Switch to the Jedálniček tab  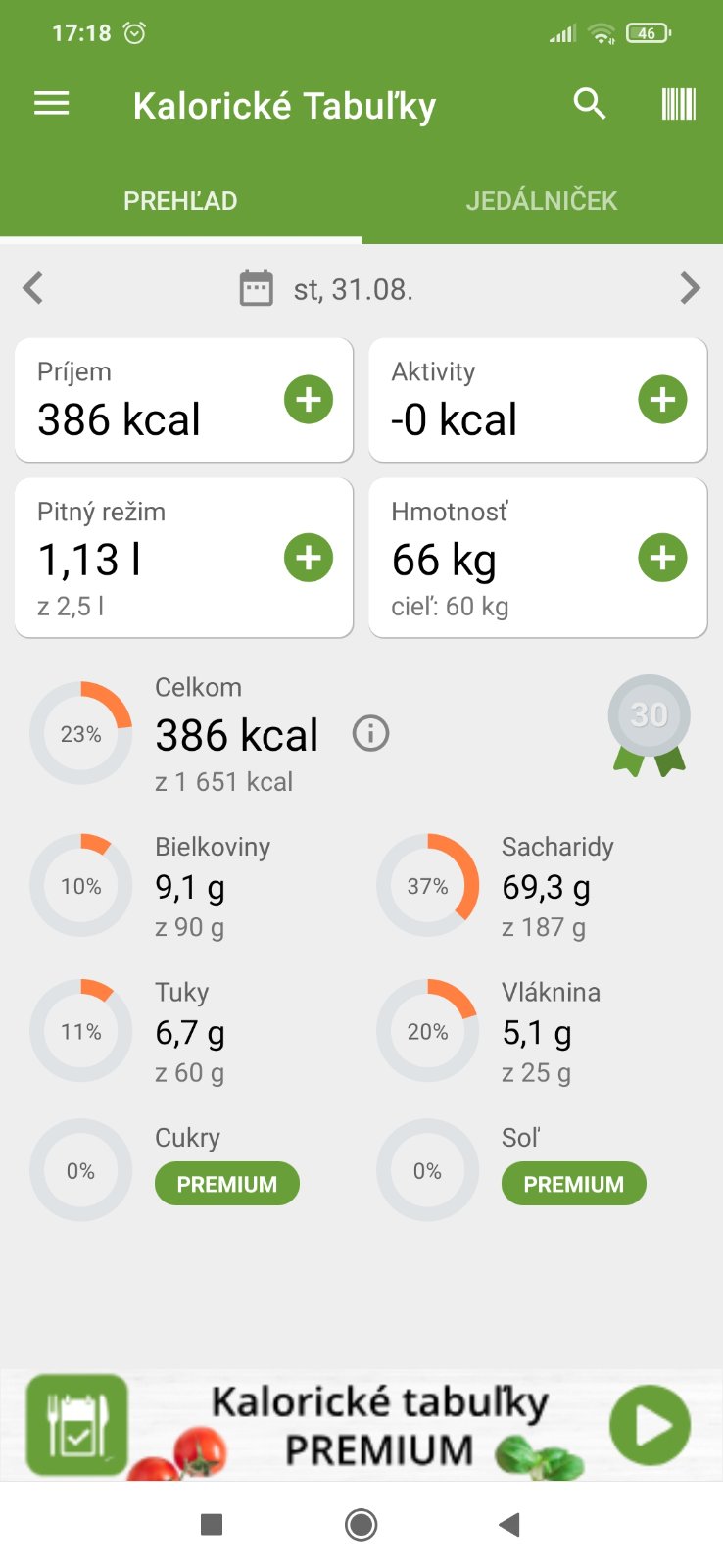coord(542,201)
